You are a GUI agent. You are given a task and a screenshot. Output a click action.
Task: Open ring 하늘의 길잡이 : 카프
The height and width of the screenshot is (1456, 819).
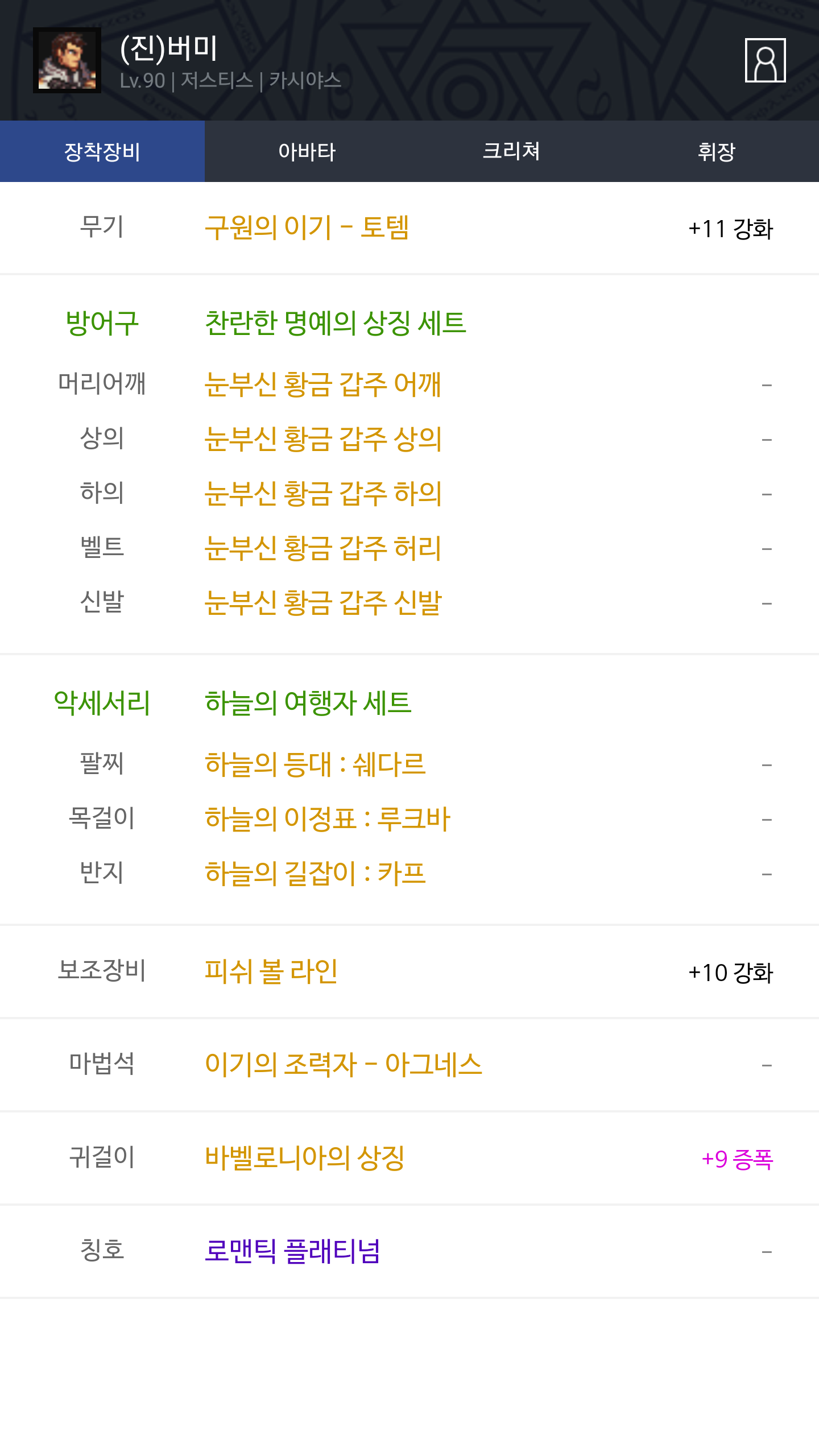click(x=315, y=874)
